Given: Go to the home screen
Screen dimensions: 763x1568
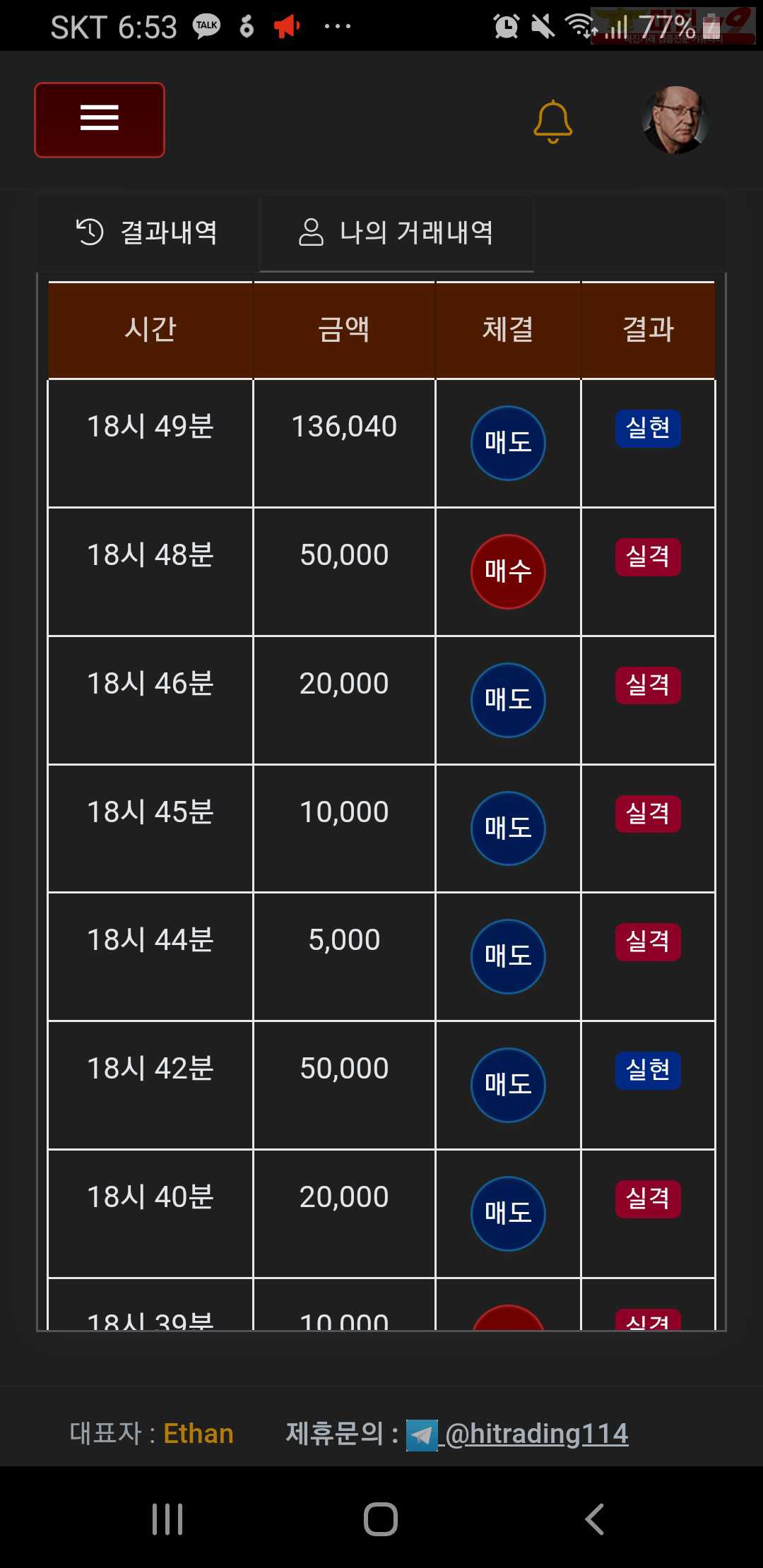Looking at the screenshot, I should tap(381, 1519).
